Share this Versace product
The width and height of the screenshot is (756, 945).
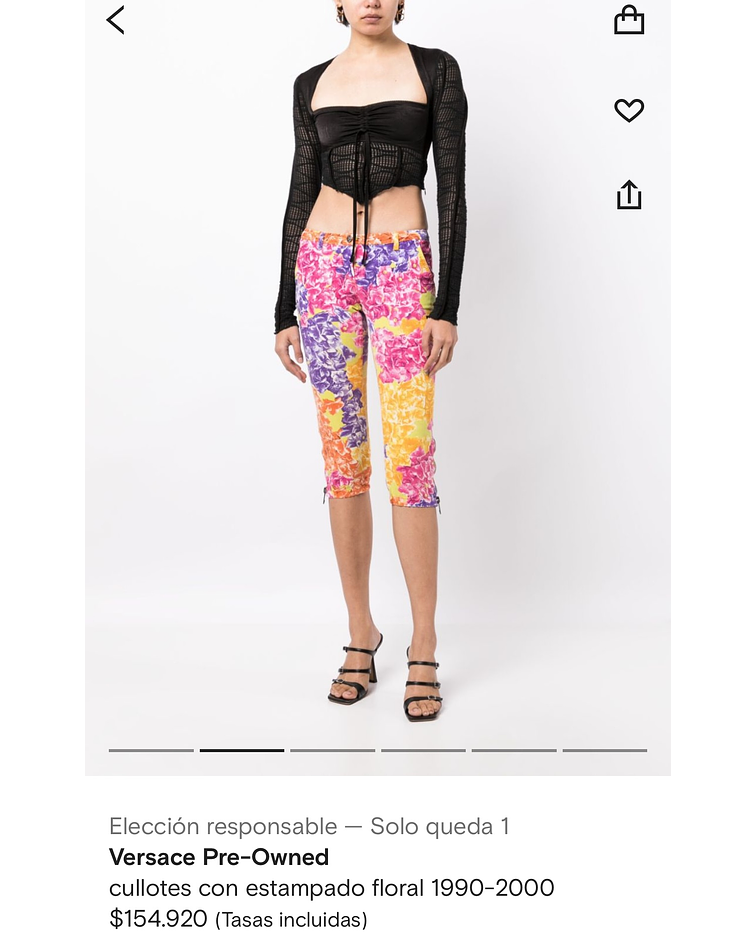coord(628,195)
